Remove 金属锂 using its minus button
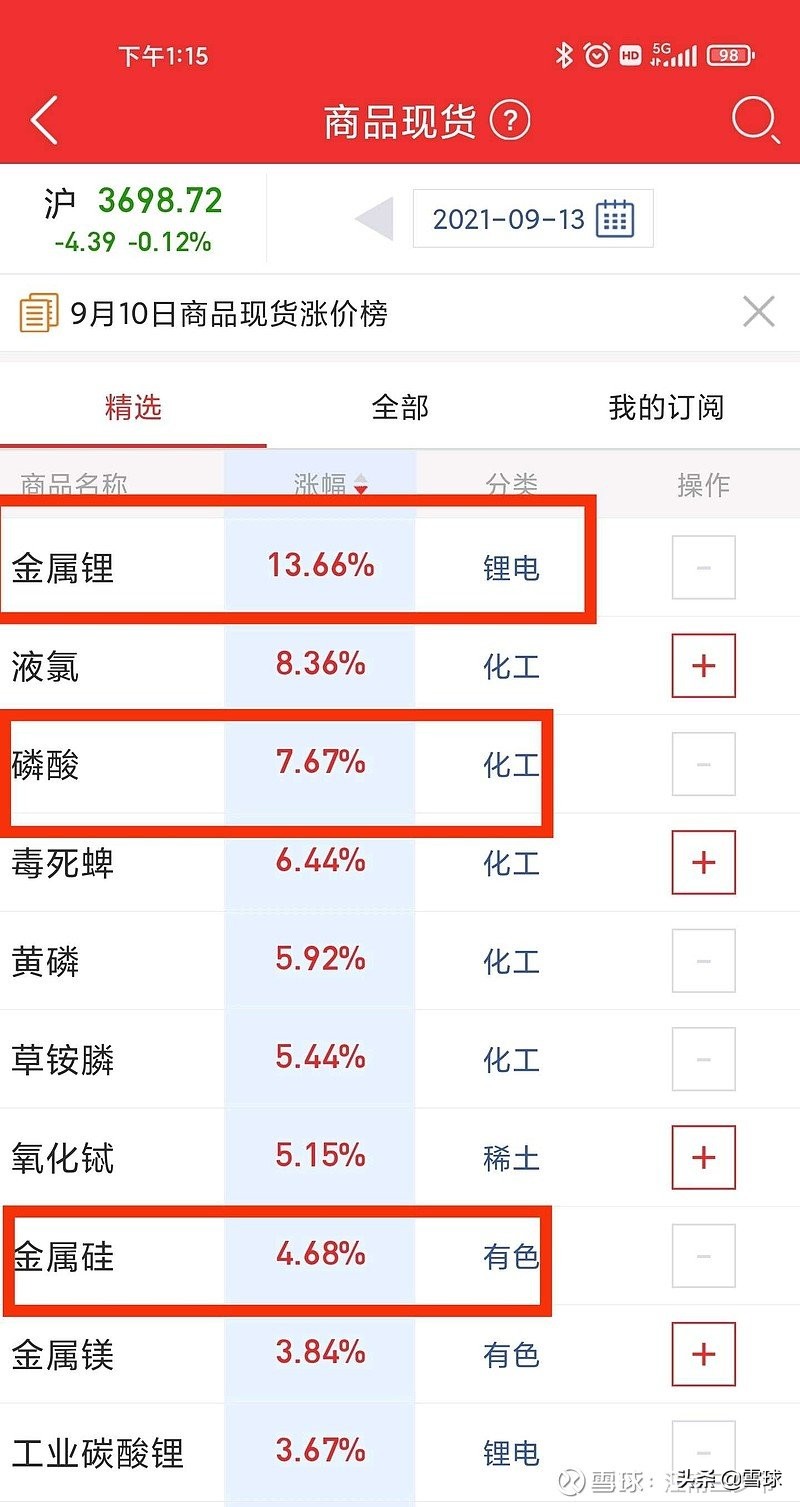Image resolution: width=800 pixels, height=1507 pixels. pos(703,567)
